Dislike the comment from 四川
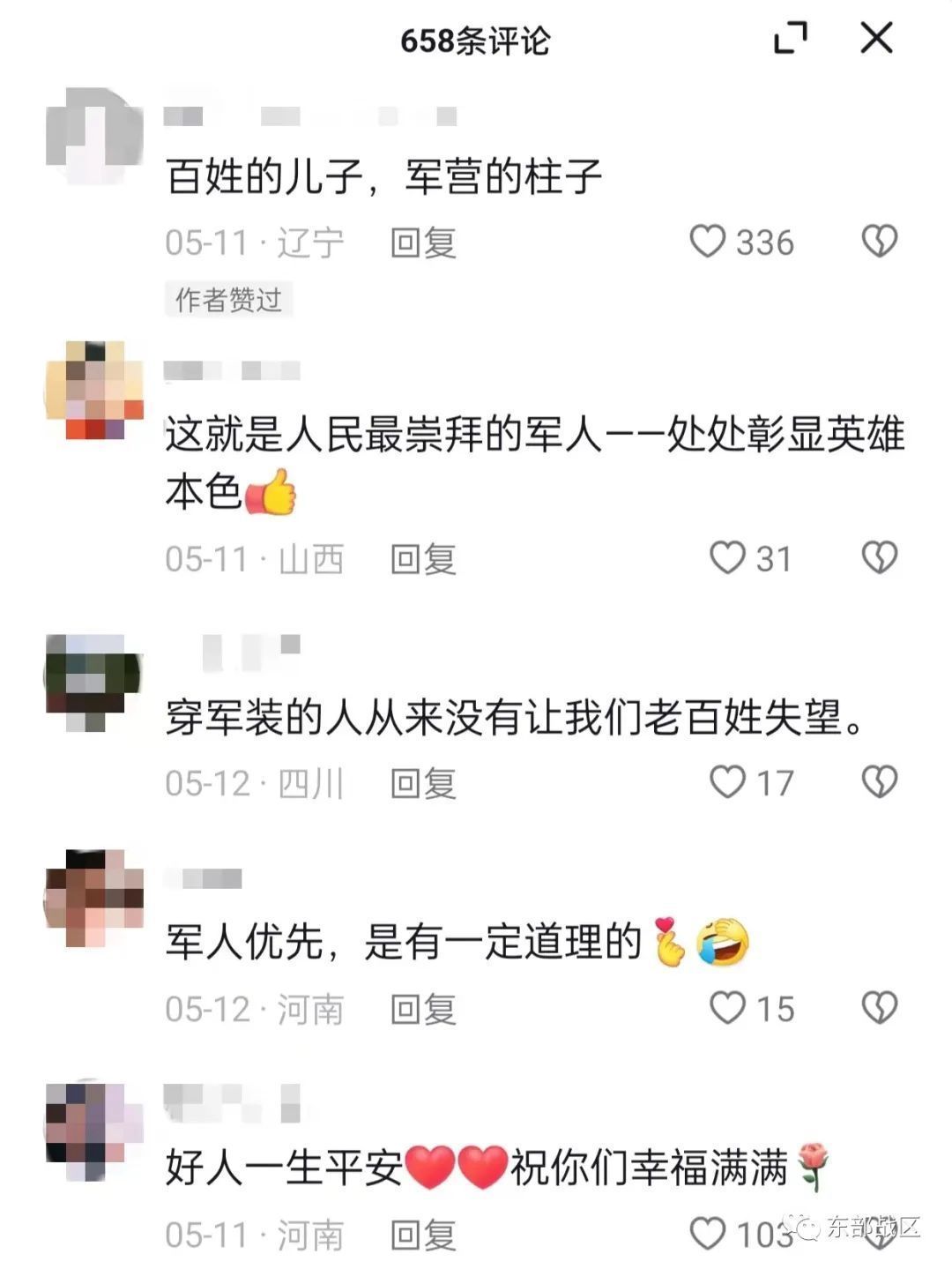 coord(879,782)
